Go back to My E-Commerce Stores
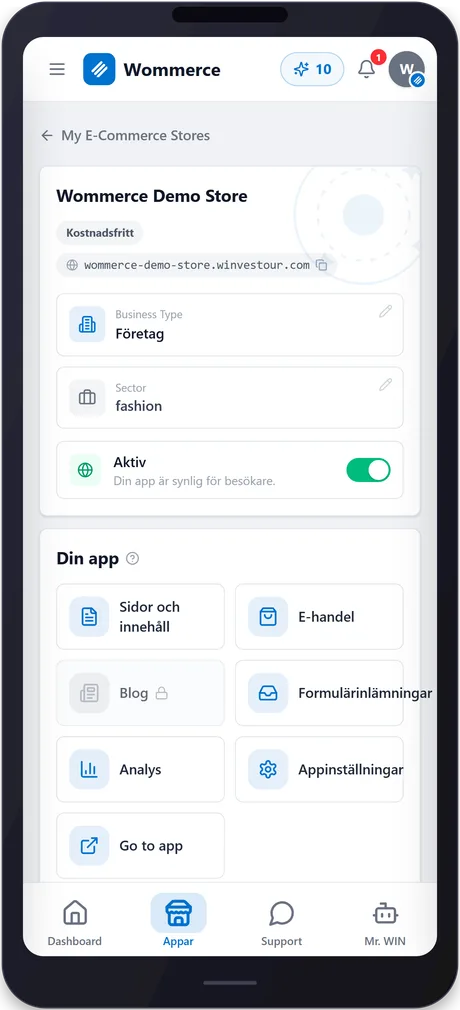Viewport: 460px width, 1010px height. (x=126, y=135)
